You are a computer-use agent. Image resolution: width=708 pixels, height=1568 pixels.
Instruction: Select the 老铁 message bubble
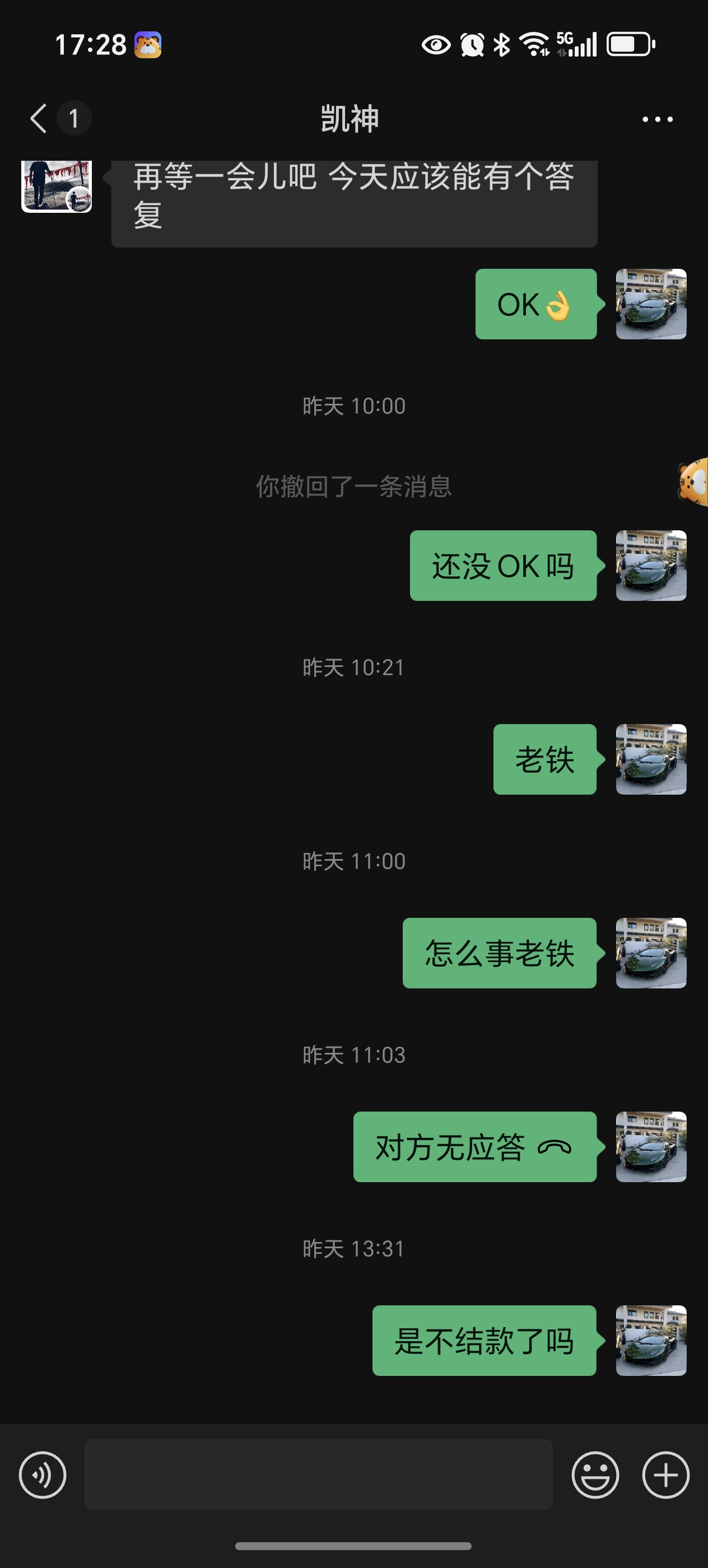coord(545,759)
